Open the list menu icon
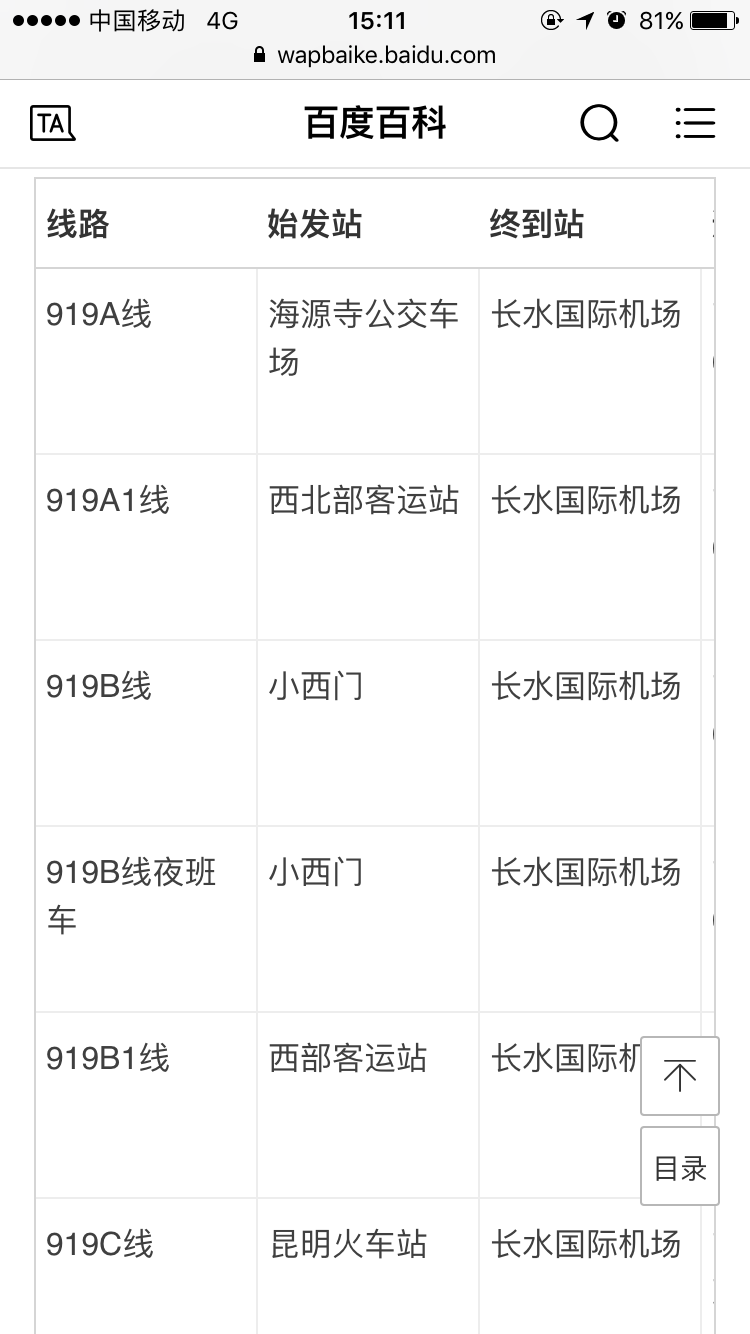The image size is (750, 1334). [x=695, y=123]
